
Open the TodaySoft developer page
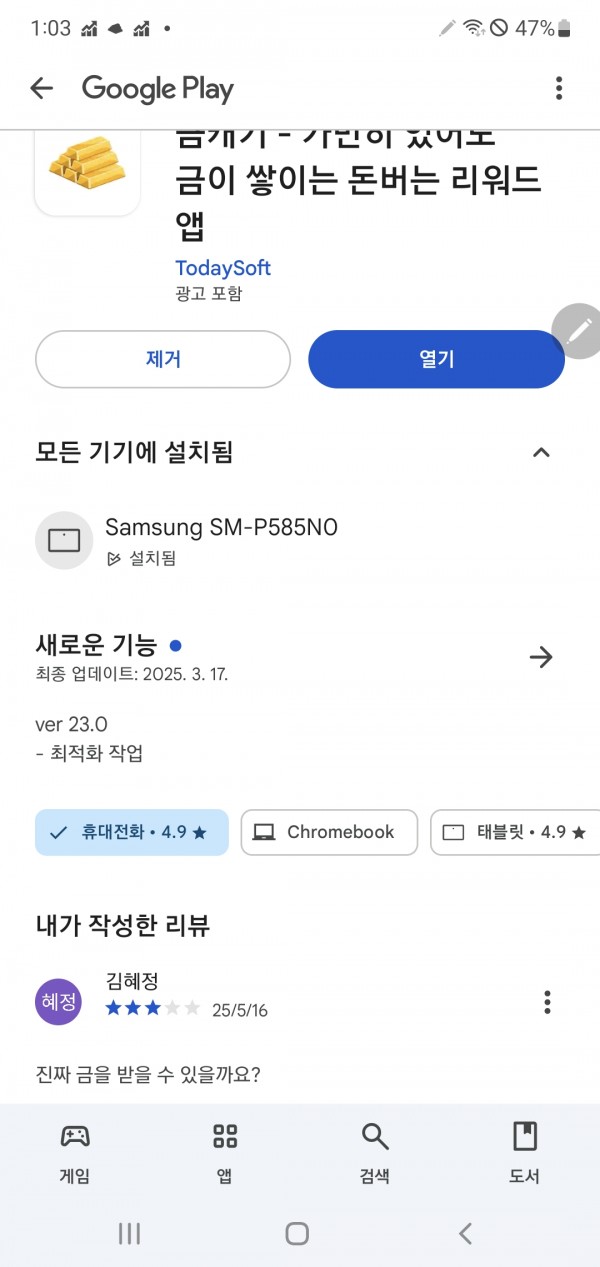click(223, 268)
